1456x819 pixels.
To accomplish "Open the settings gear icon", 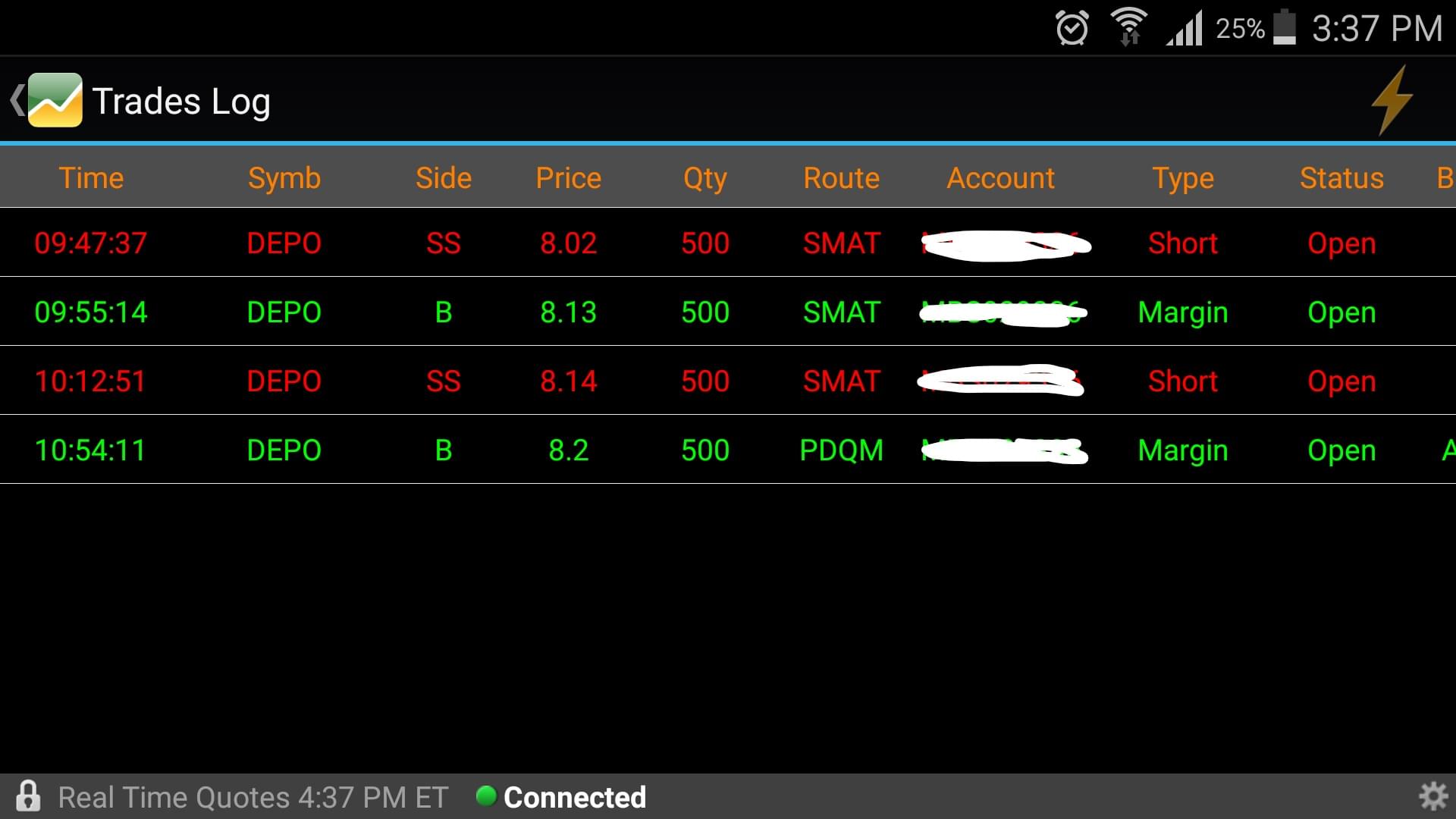I will (1432, 797).
